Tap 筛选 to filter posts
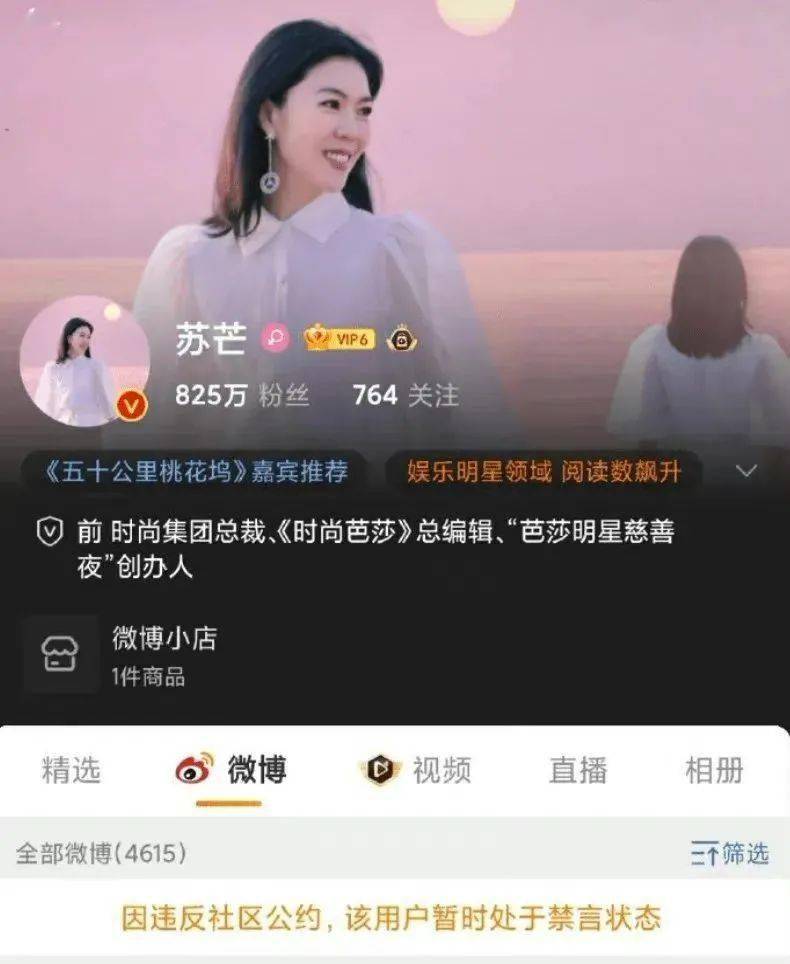The width and height of the screenshot is (790, 964). pos(730,853)
